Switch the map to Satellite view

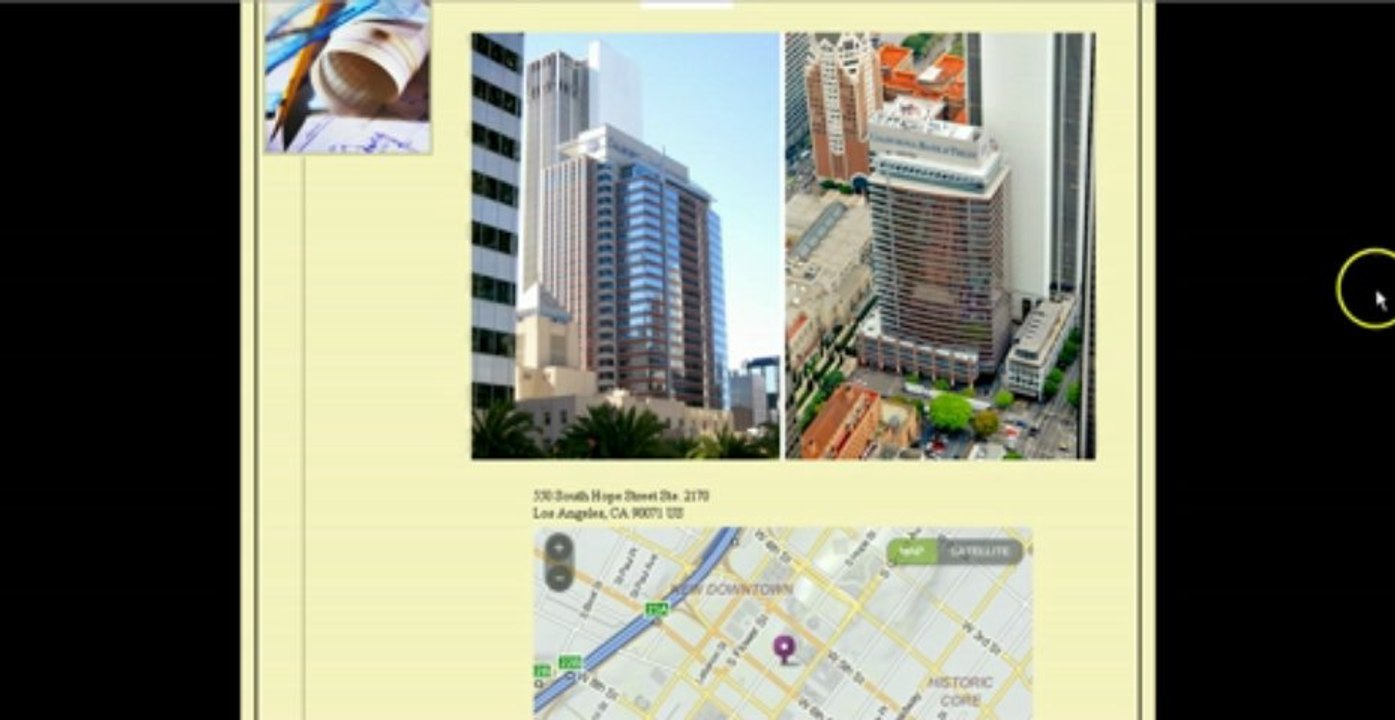[979, 552]
